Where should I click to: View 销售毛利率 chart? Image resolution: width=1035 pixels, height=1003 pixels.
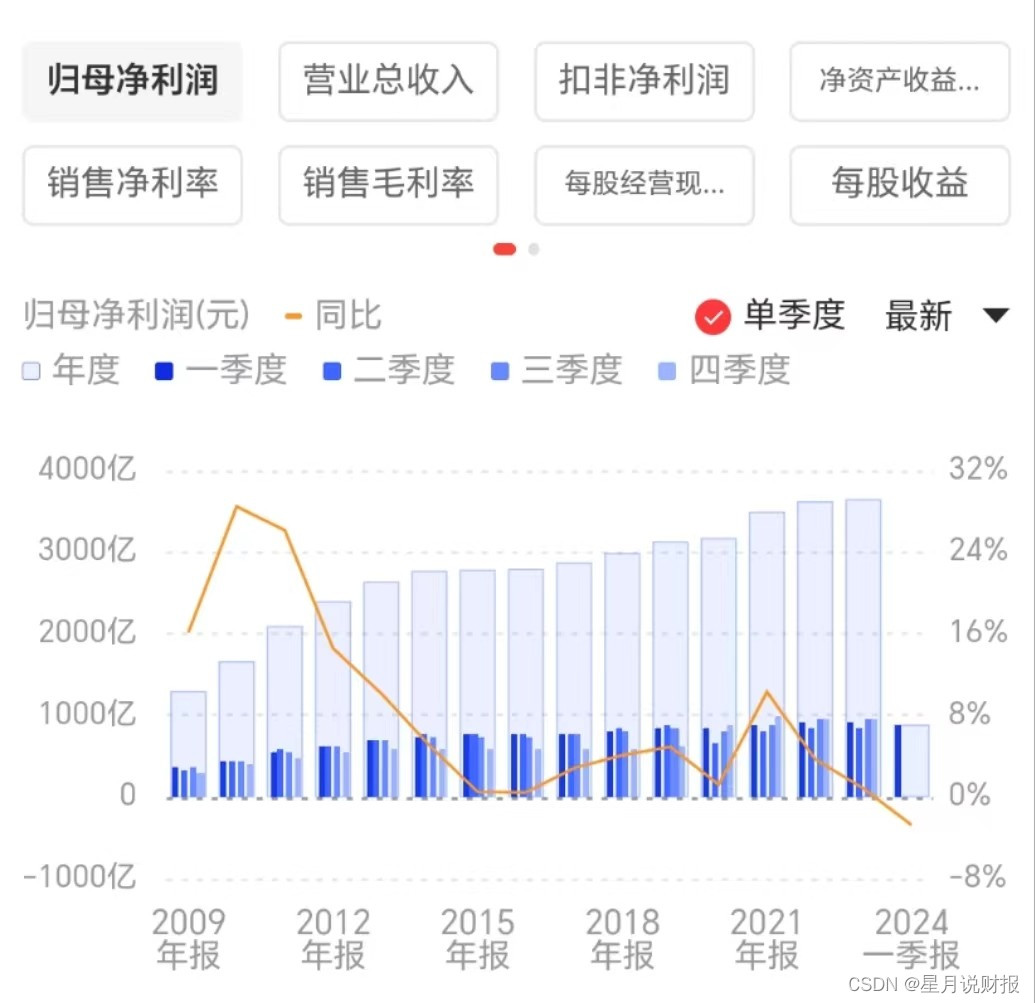(388, 184)
